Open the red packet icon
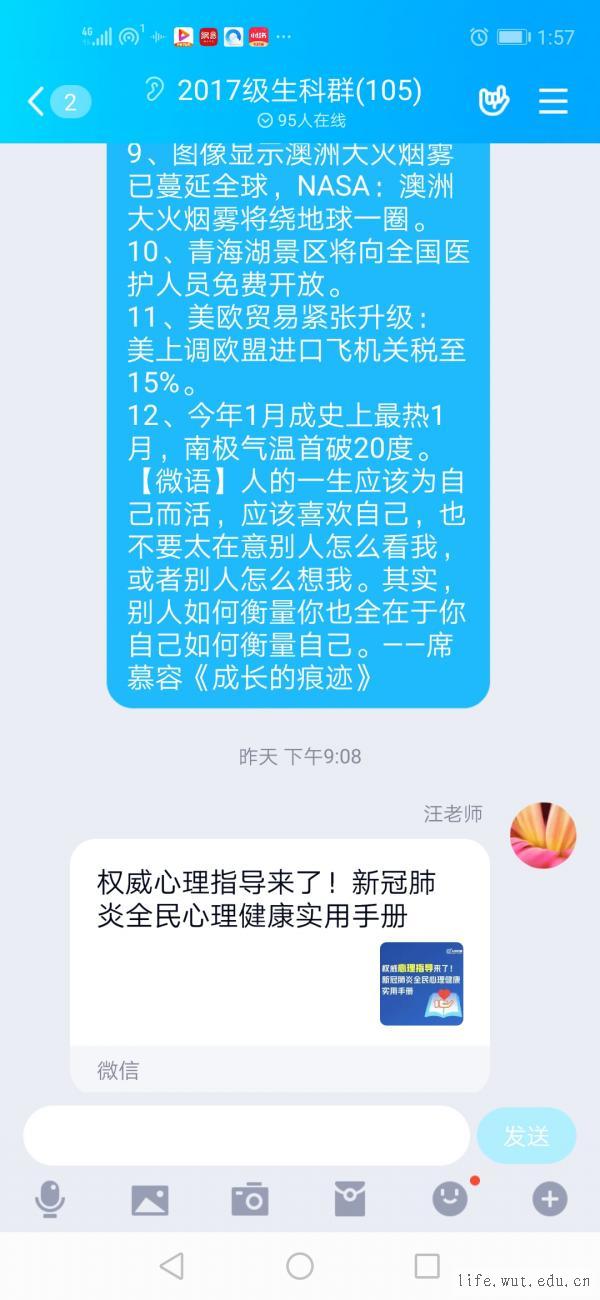 [349, 1199]
